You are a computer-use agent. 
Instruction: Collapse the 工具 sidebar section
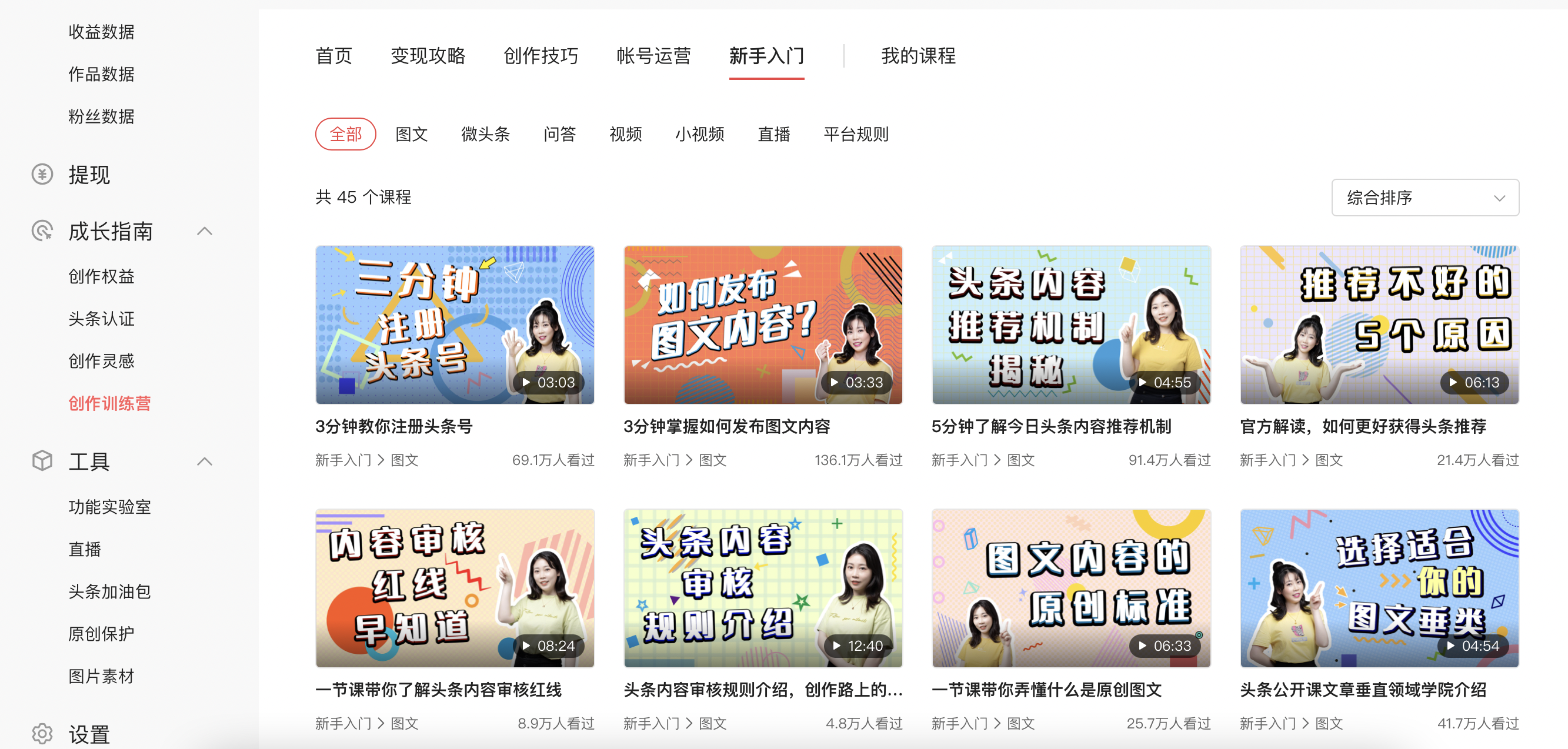pyautogui.click(x=205, y=461)
